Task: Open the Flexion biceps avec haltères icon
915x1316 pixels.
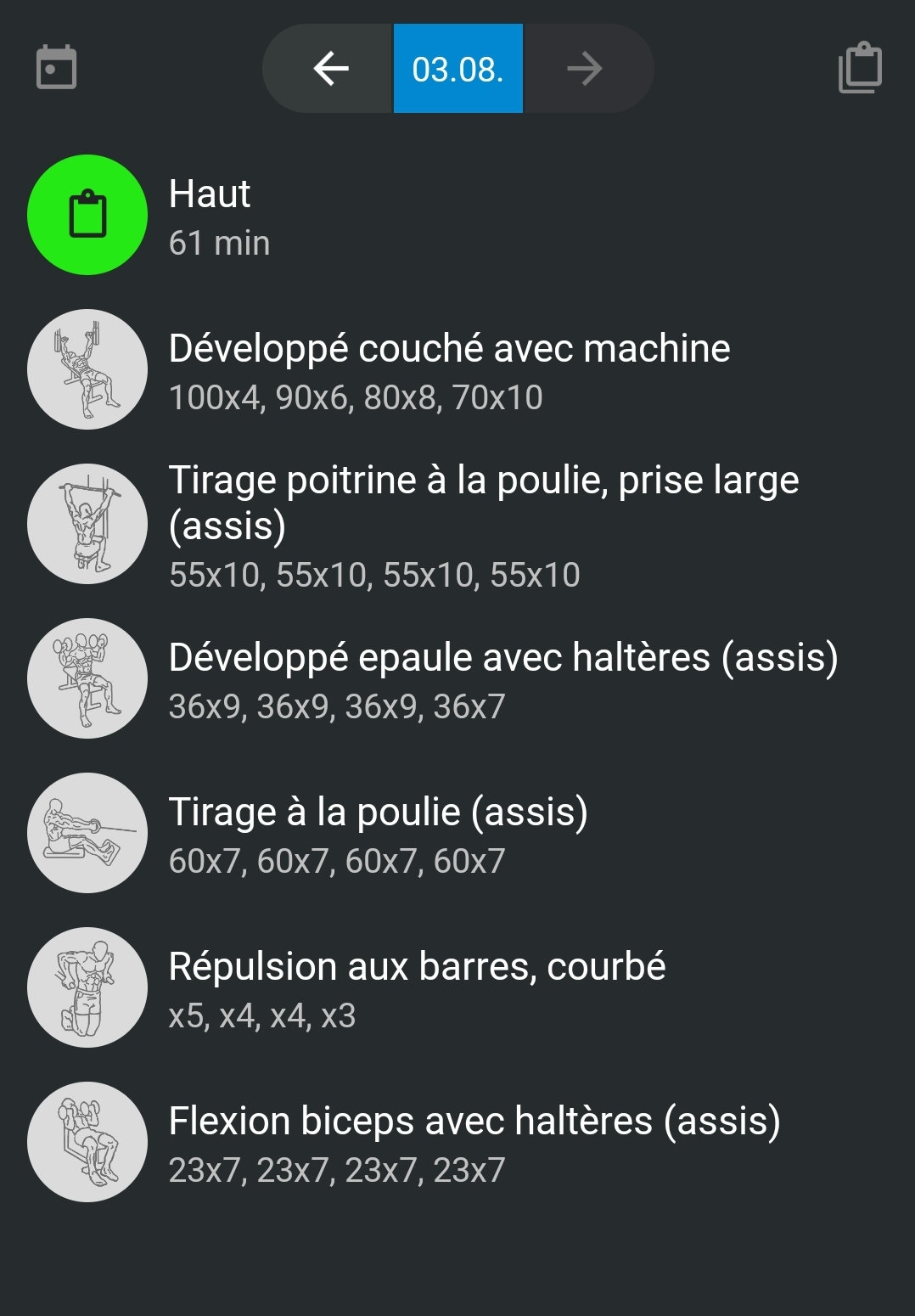Action: click(87, 1142)
